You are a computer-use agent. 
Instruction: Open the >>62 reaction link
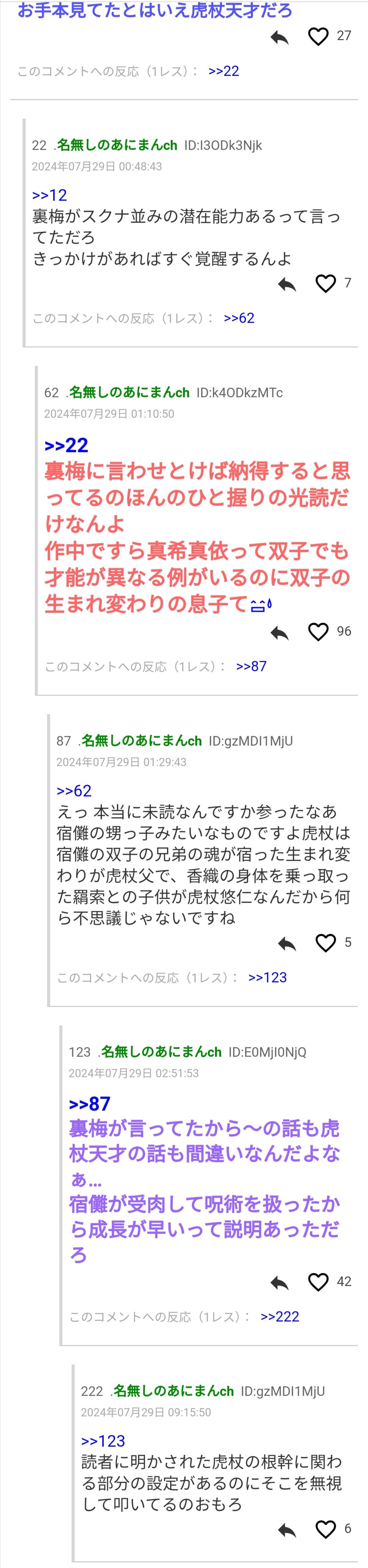[x=239, y=318]
